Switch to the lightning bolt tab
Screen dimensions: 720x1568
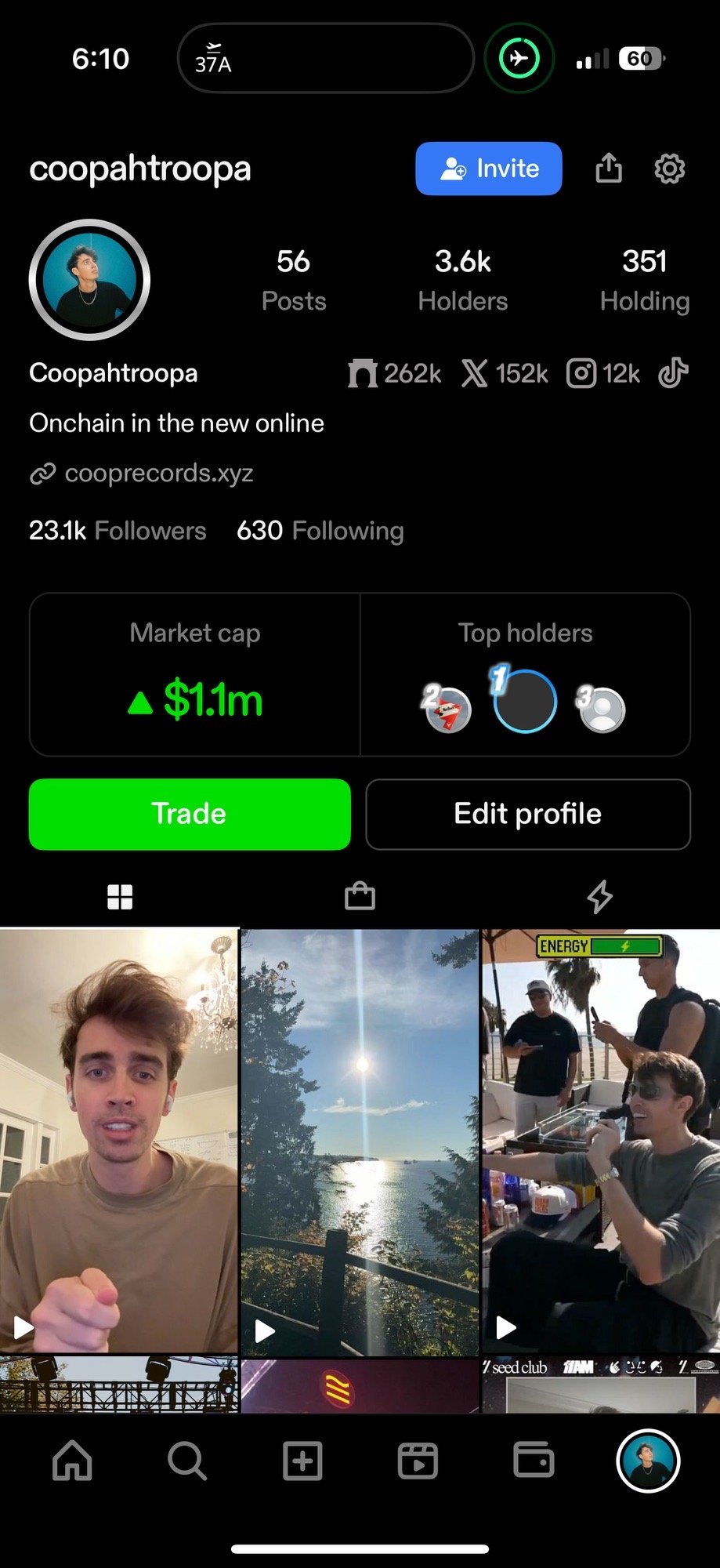(x=599, y=897)
